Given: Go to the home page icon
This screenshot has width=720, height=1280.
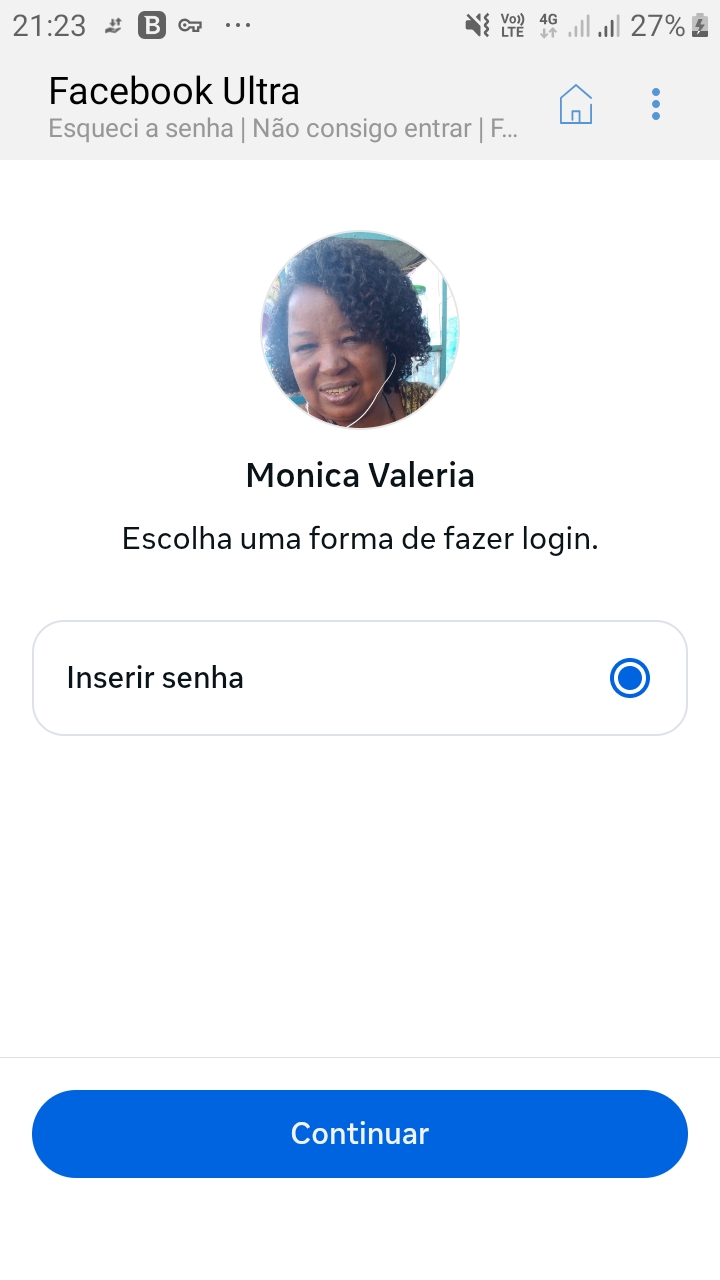Looking at the screenshot, I should (576, 104).
